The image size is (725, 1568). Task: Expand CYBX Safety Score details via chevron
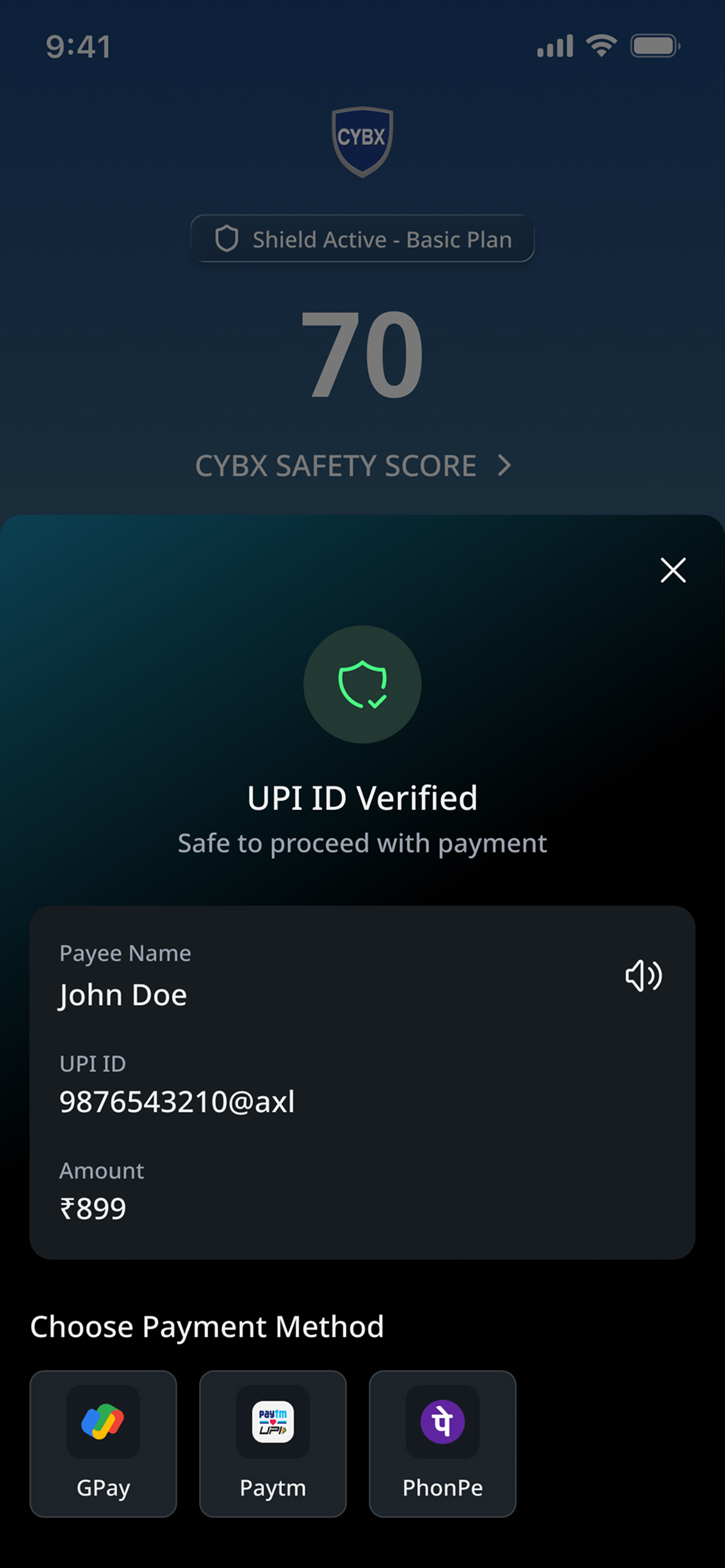click(x=504, y=464)
